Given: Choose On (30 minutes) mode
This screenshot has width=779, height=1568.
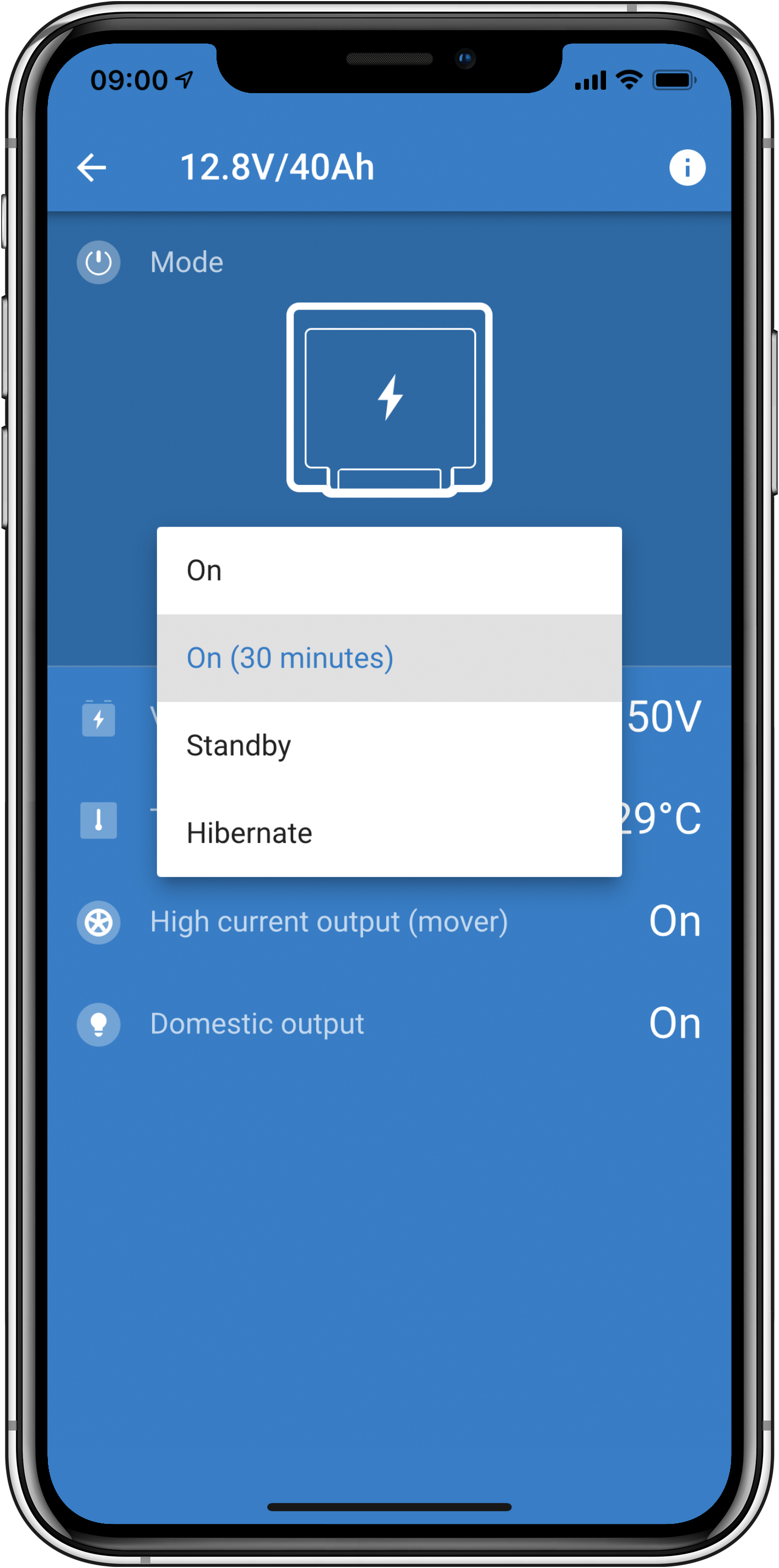Looking at the screenshot, I should [x=388, y=658].
